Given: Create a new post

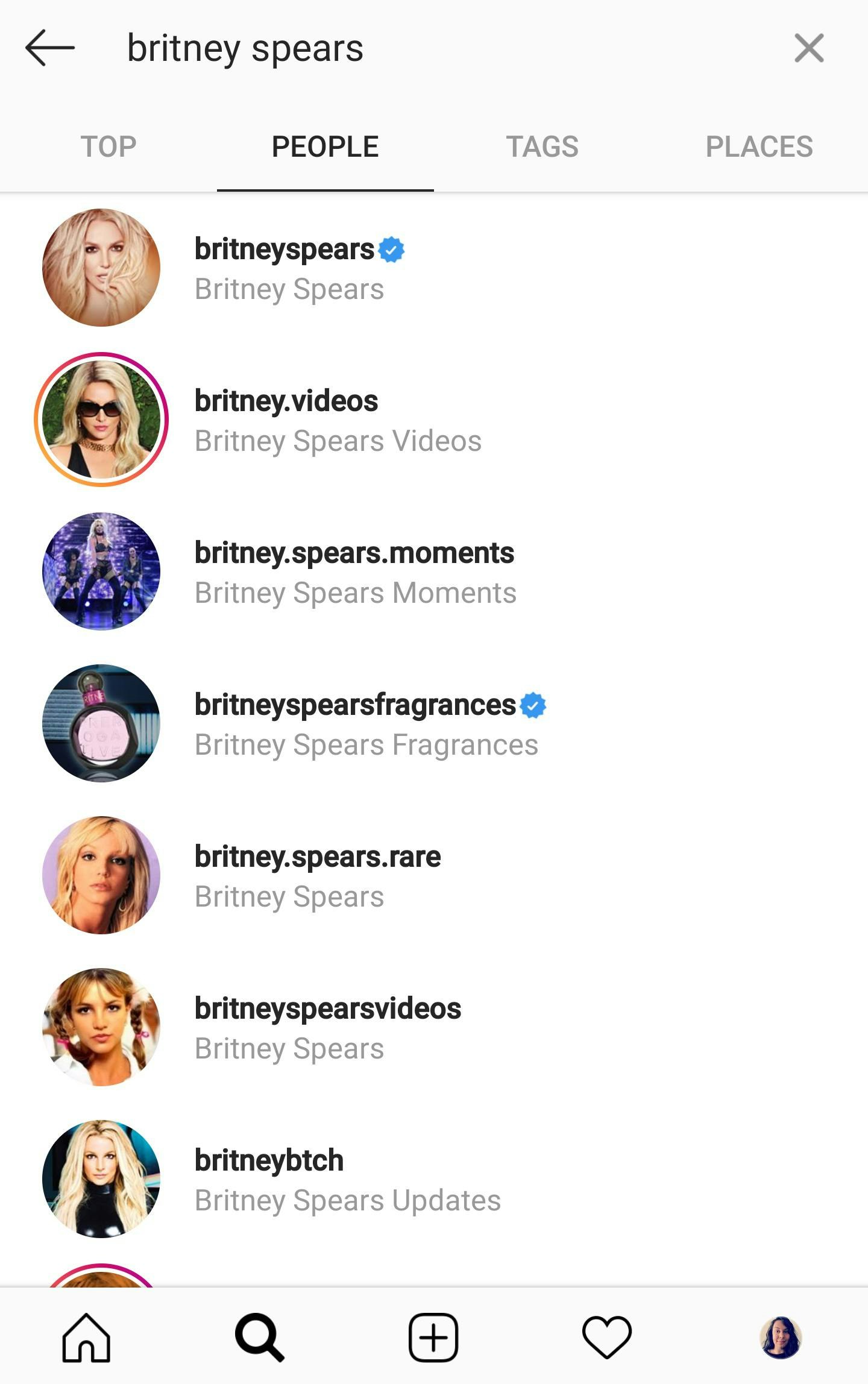Looking at the screenshot, I should coord(433,1338).
